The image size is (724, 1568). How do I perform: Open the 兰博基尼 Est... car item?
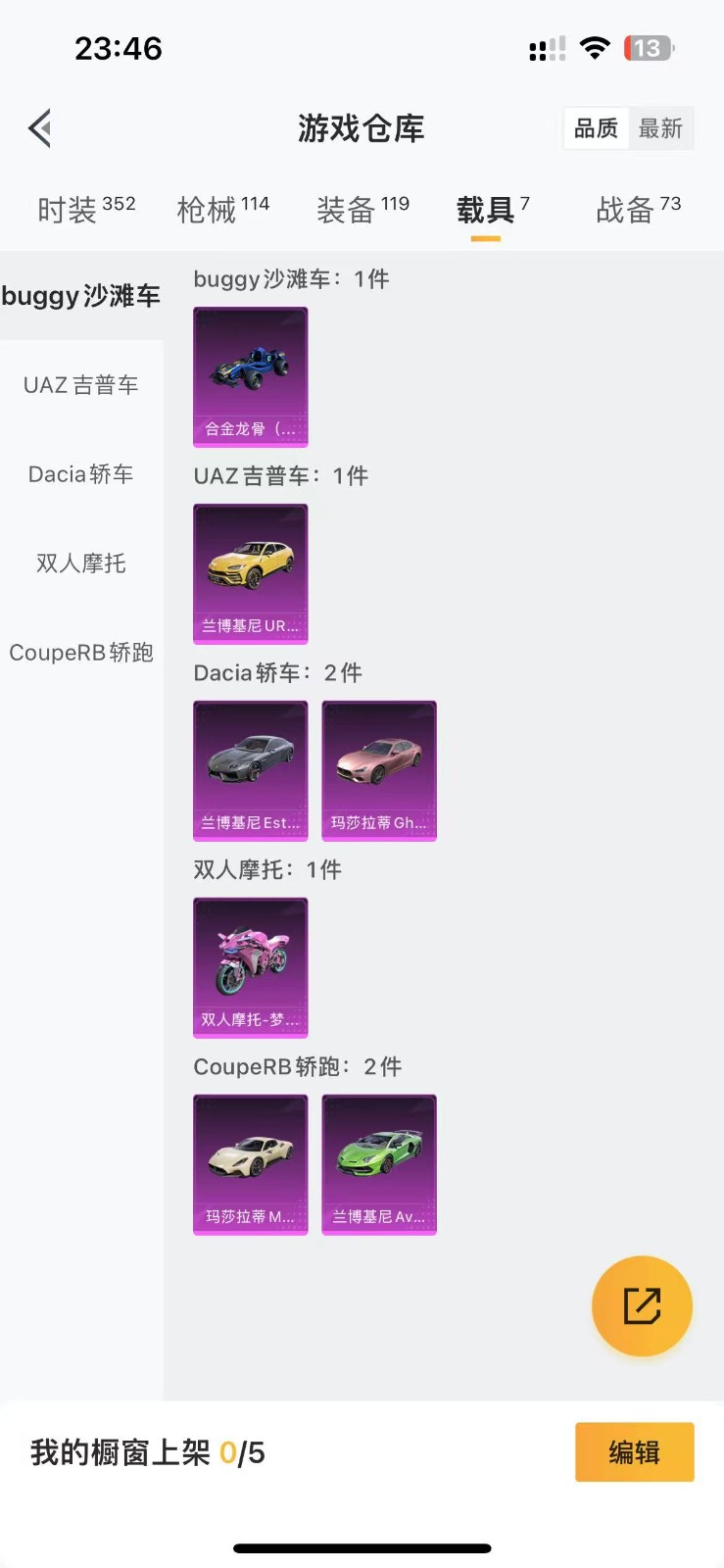[x=251, y=770]
